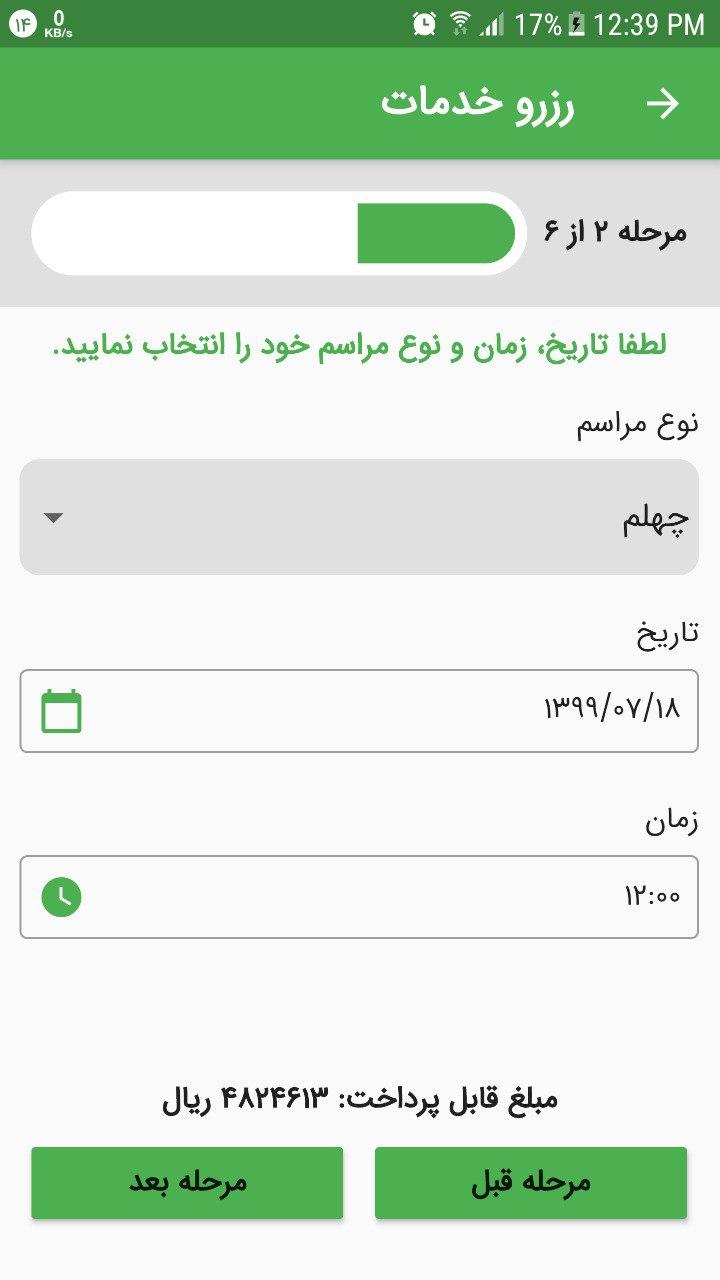Tap the مرحله قبل button
Screen dimensions: 720x1280
[531, 1182]
